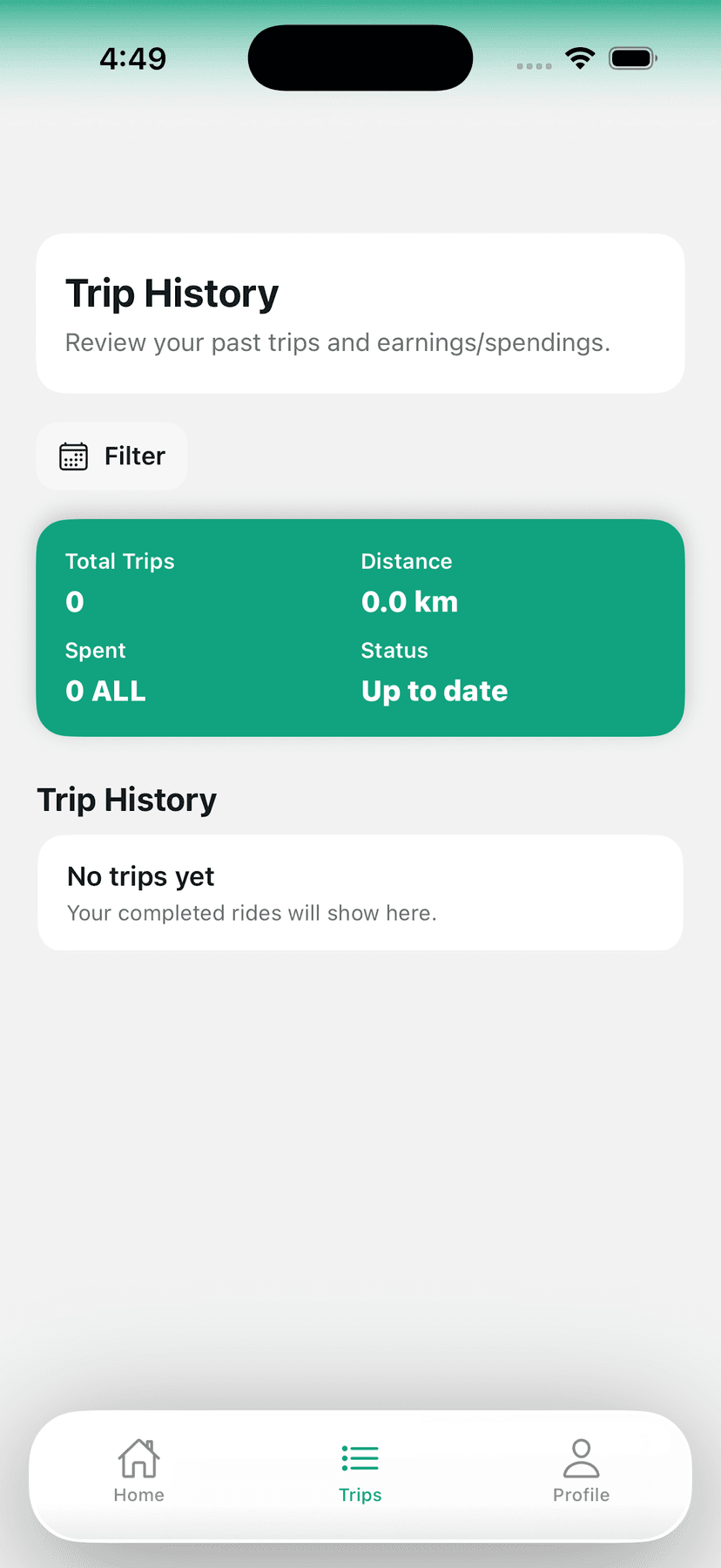Tap the Status showing Up to date

click(x=434, y=690)
